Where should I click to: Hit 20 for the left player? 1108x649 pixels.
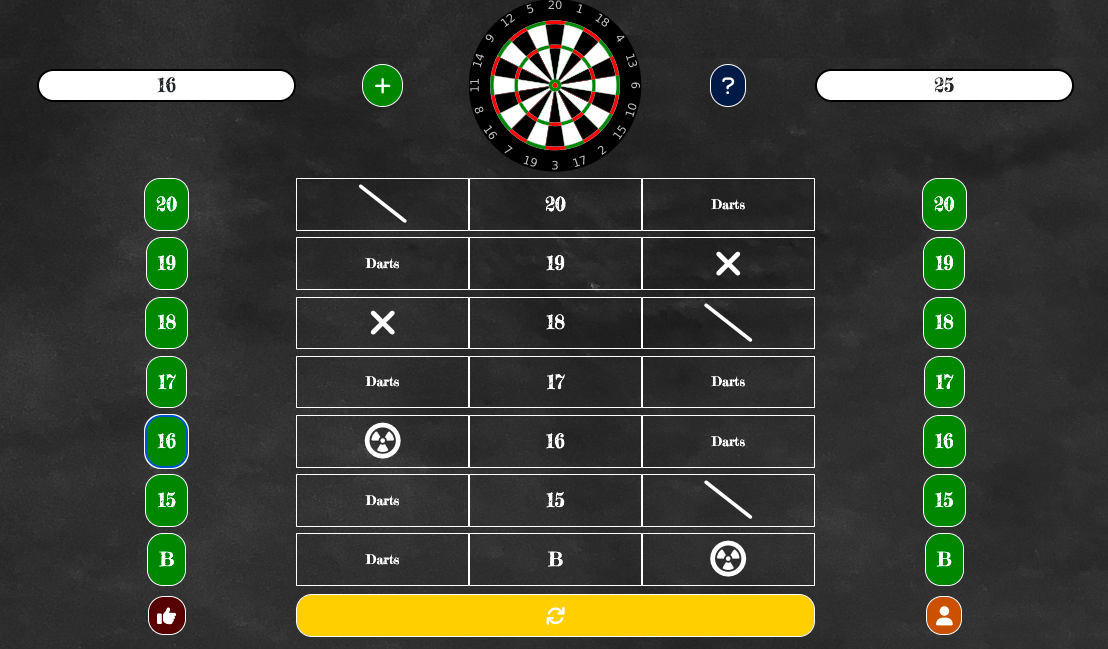click(166, 204)
